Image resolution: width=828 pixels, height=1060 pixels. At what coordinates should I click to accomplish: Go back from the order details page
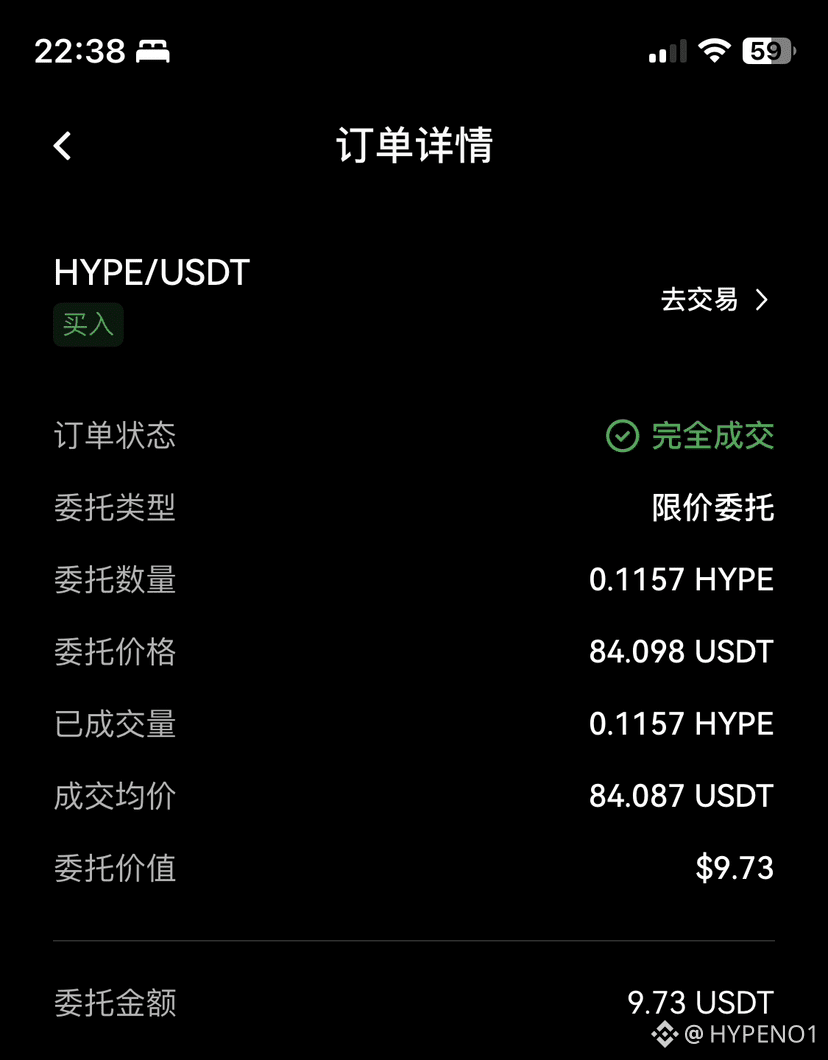tap(62, 145)
